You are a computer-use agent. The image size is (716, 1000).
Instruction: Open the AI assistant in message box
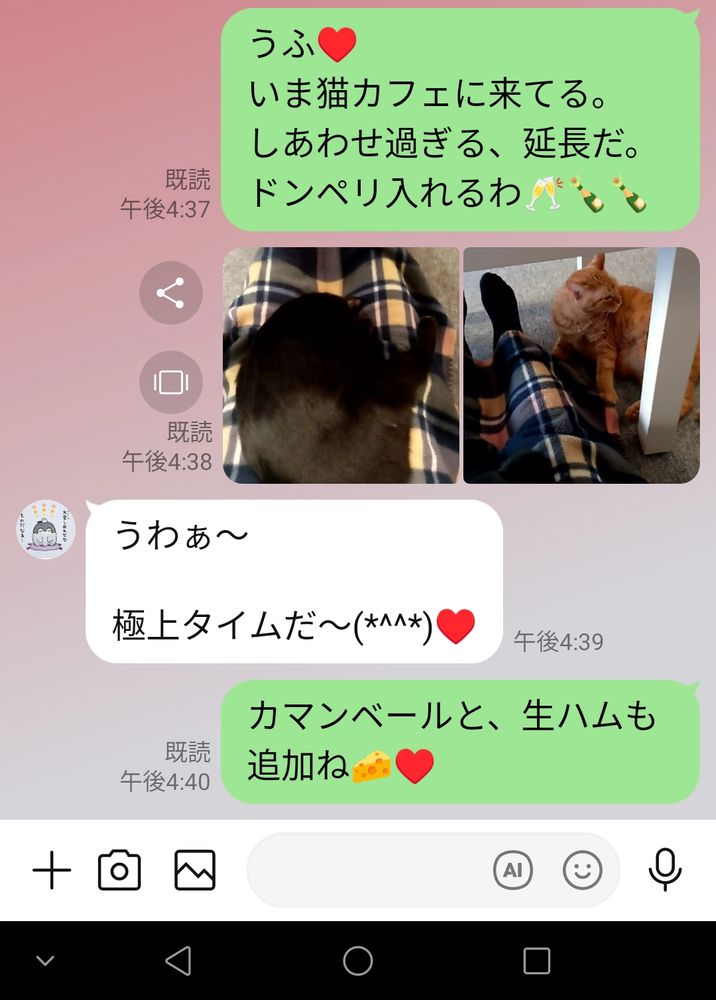point(513,871)
